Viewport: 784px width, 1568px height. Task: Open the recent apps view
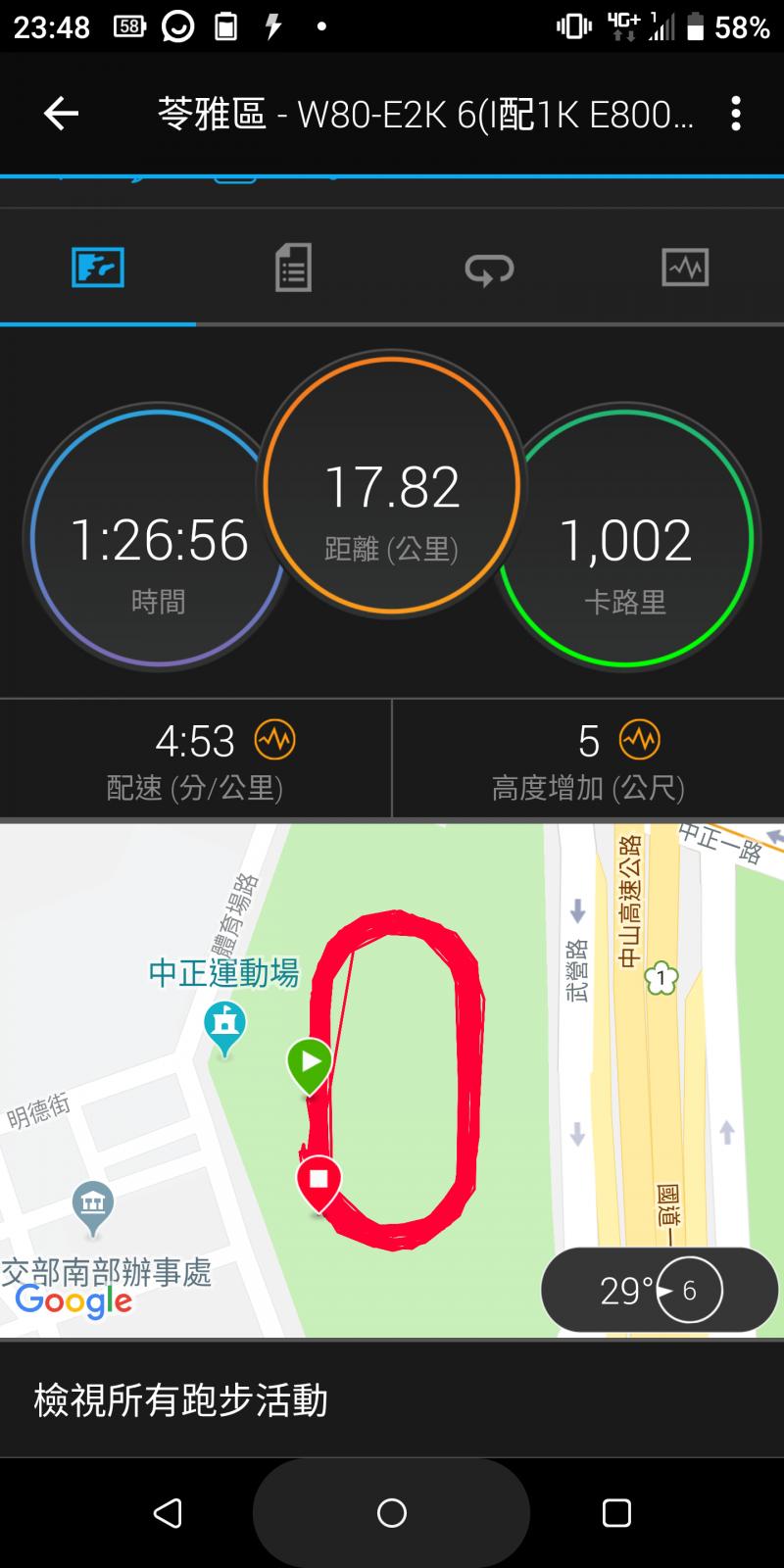coord(616,1513)
